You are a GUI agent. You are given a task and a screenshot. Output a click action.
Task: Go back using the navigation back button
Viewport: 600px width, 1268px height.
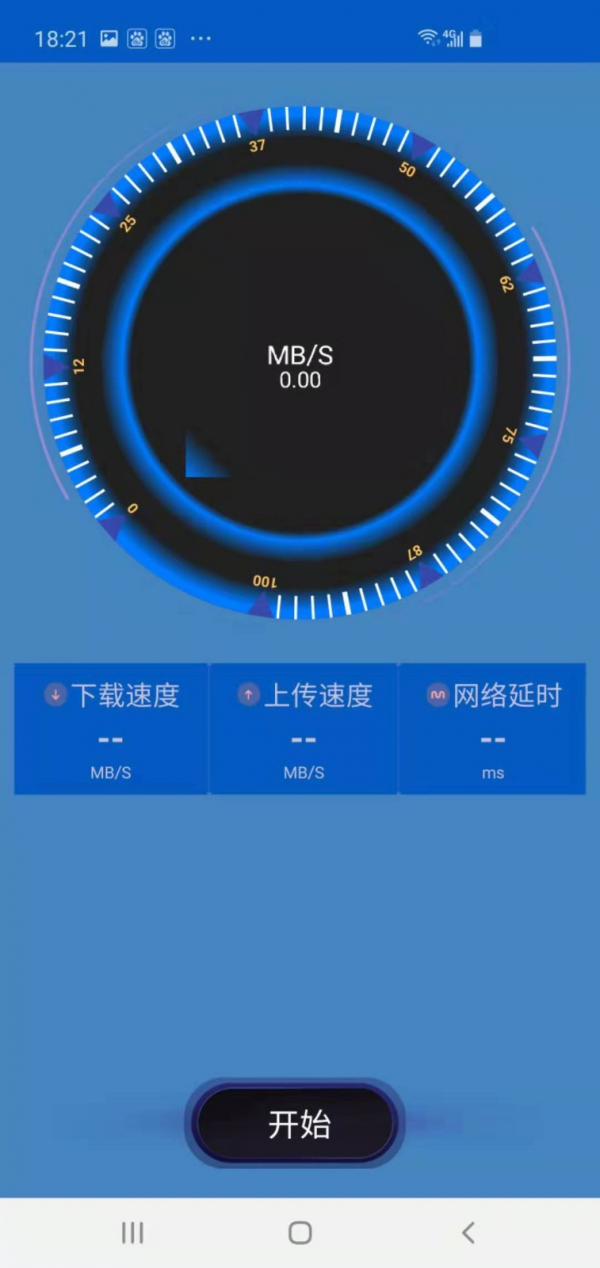click(x=467, y=1232)
